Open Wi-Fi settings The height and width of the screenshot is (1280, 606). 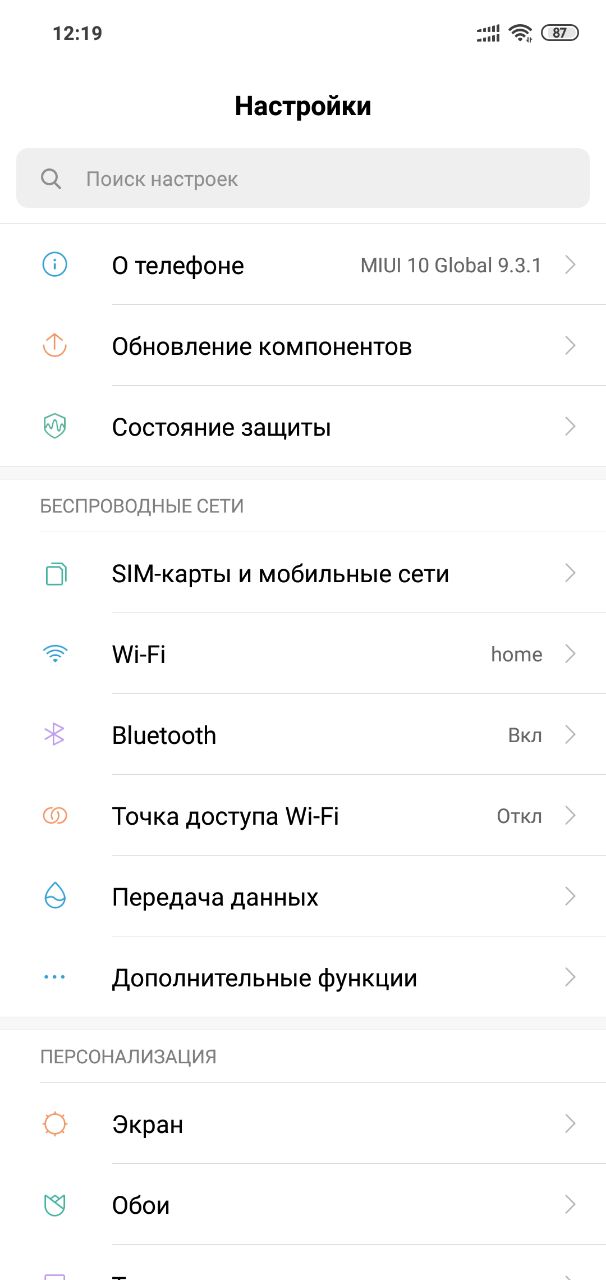coord(303,654)
